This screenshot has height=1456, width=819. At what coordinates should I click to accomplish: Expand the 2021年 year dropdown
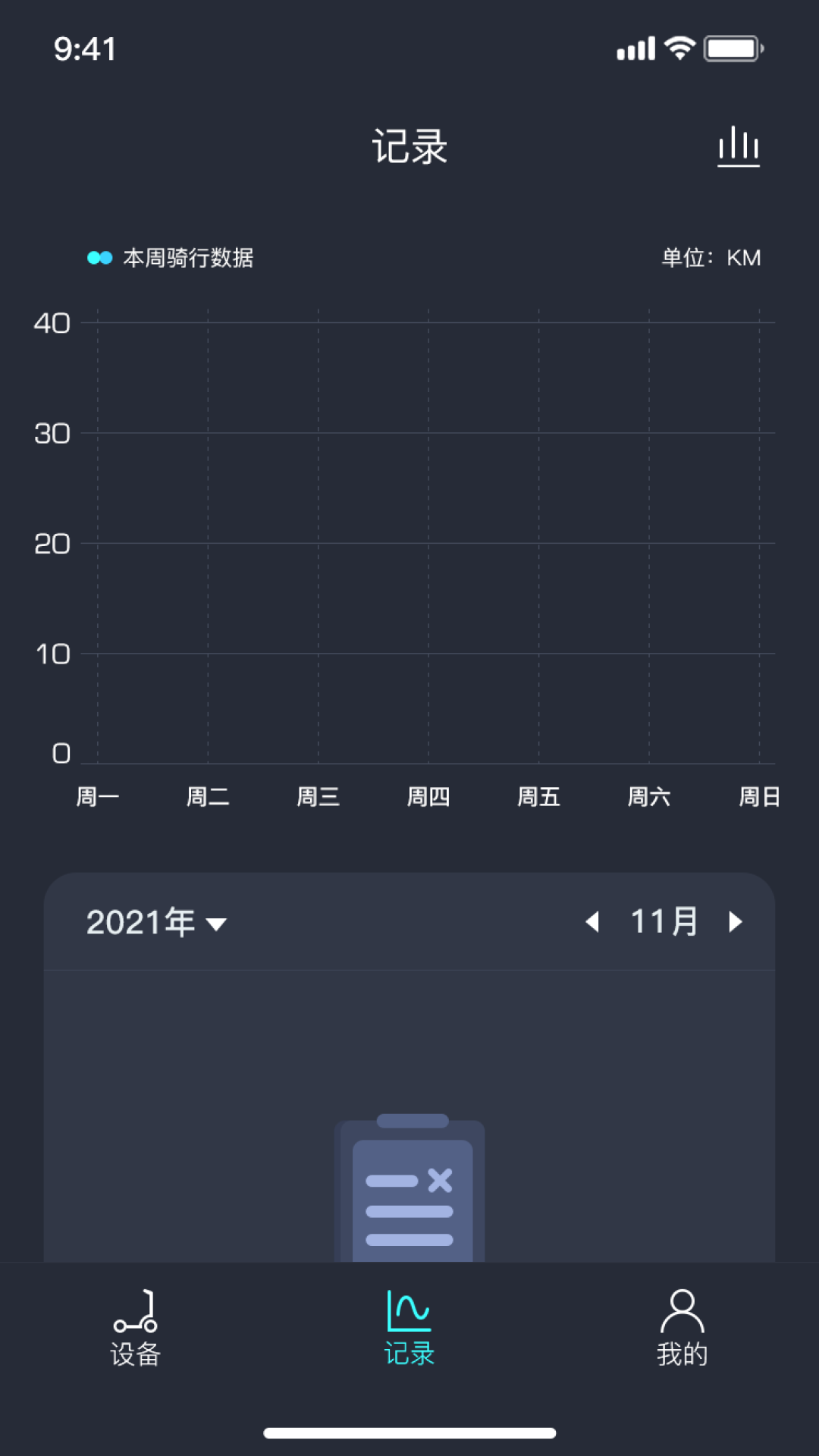157,922
